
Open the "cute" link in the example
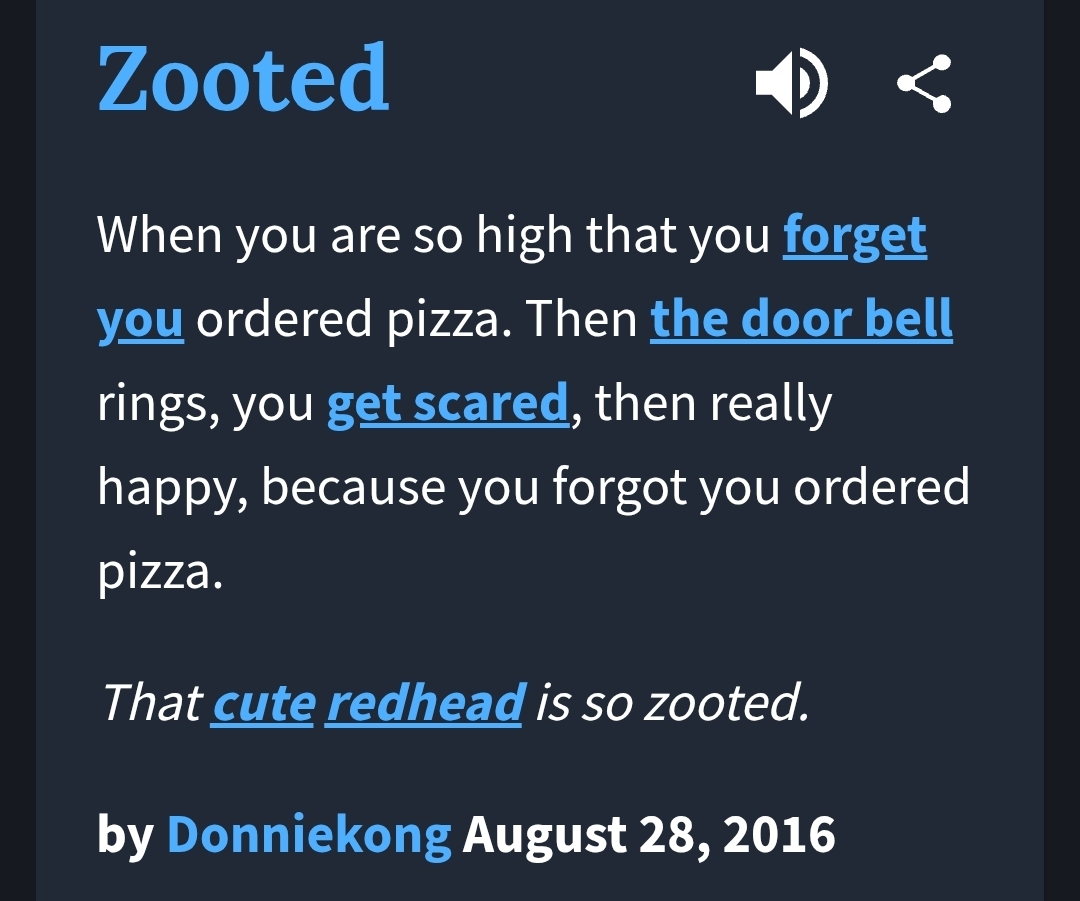[x=263, y=703]
